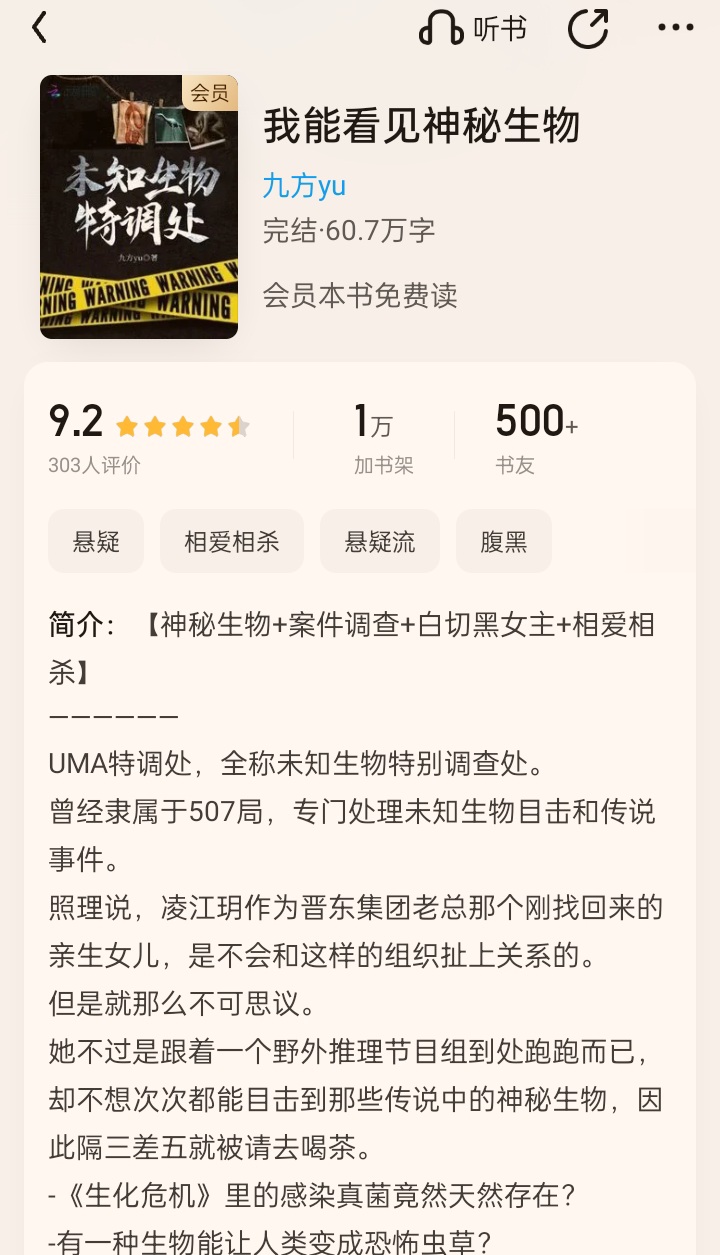Image resolution: width=720 pixels, height=1255 pixels.
Task: Select the 悬疑流 tag chip
Action: coord(380,541)
